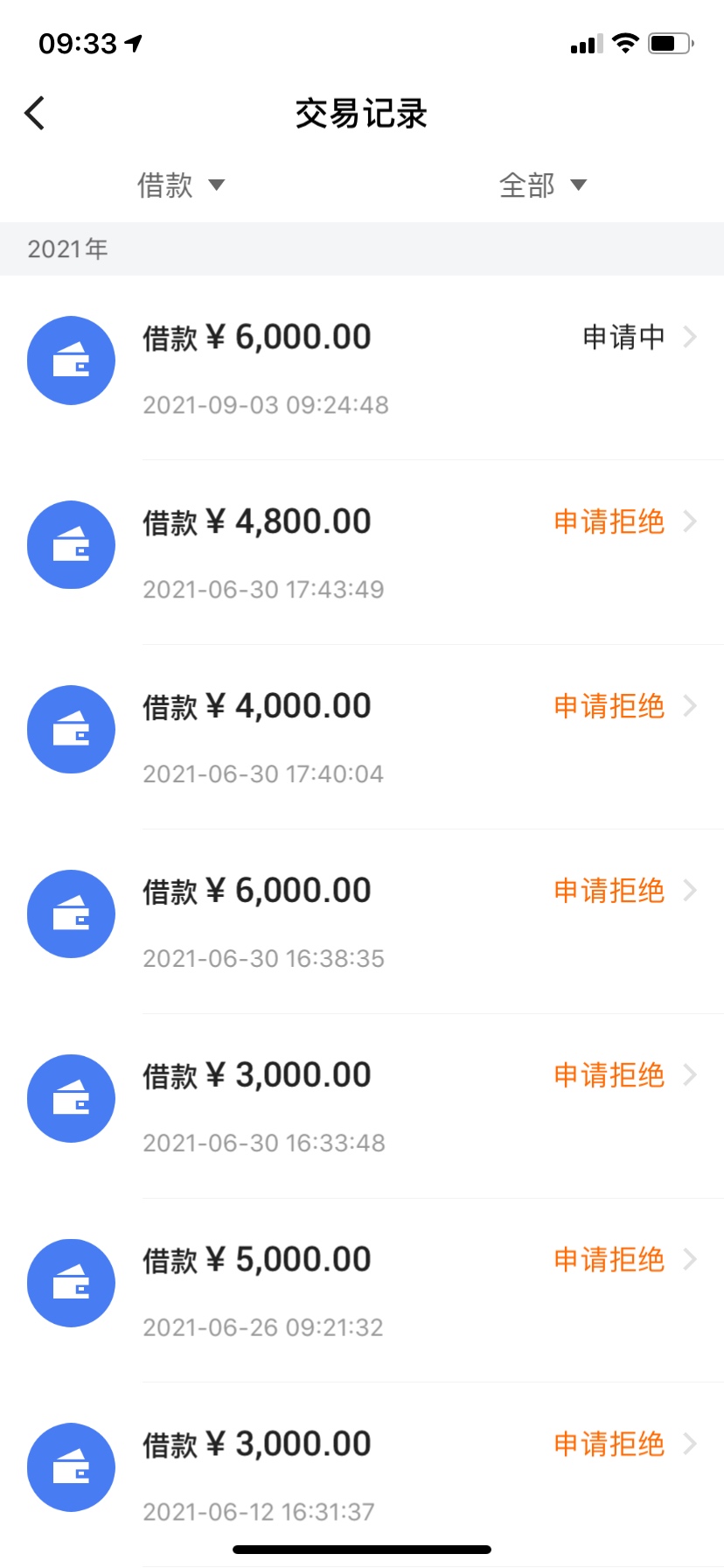724x1568 pixels.
Task: Open the ¥6,000.00 loan marked 申请中
Action: [x=362, y=367]
